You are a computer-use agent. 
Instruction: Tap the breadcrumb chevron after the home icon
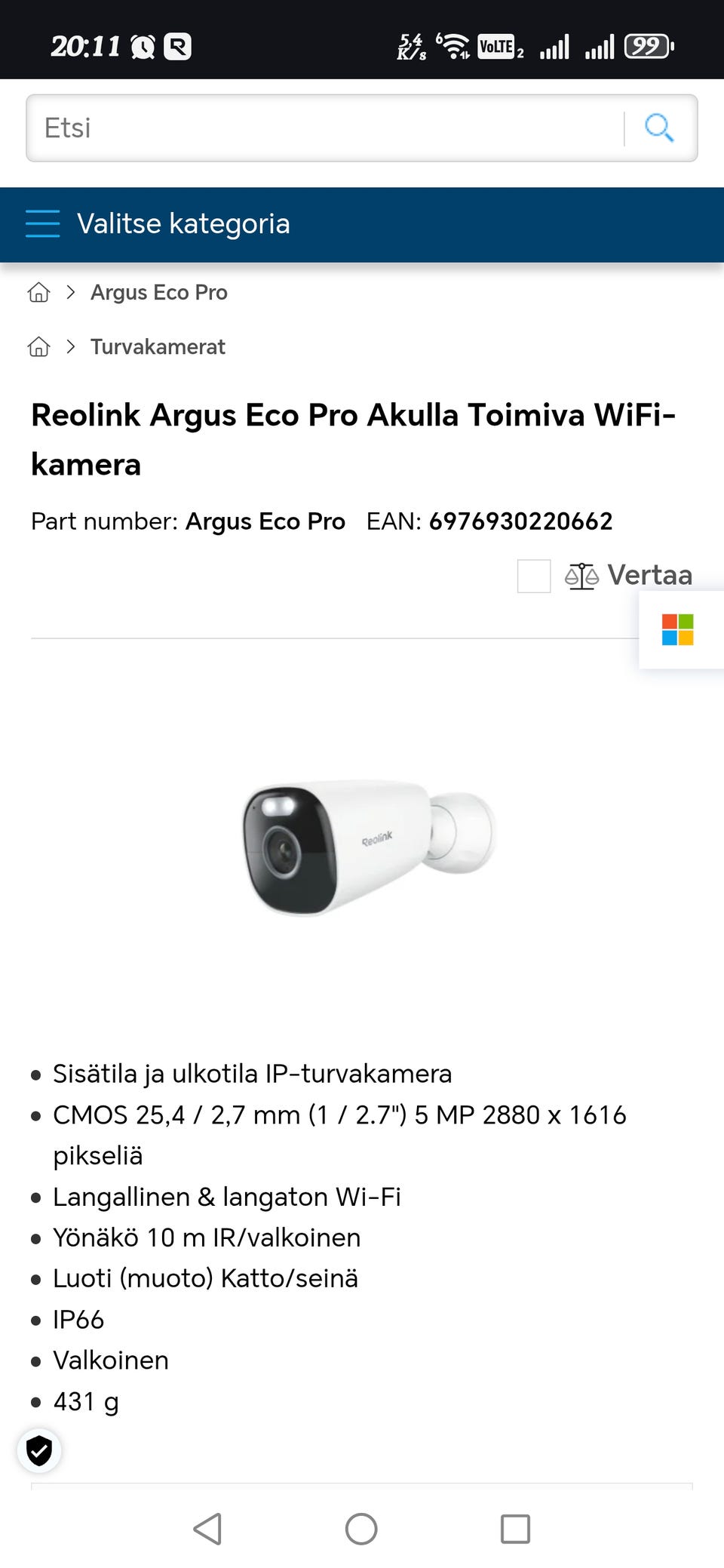[x=71, y=292]
